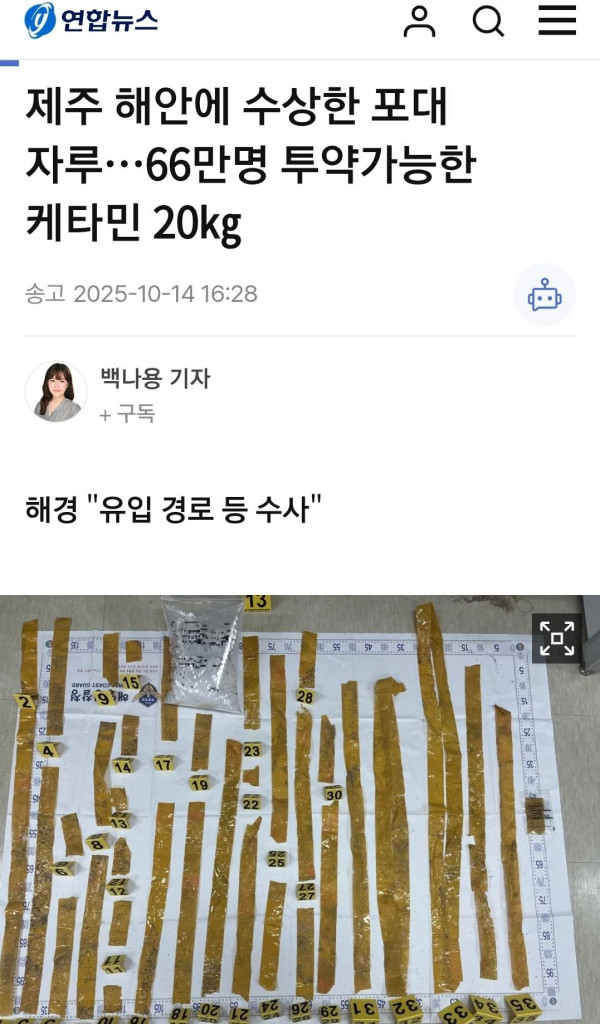
Task: Open the hamburger menu
Action: point(557,20)
